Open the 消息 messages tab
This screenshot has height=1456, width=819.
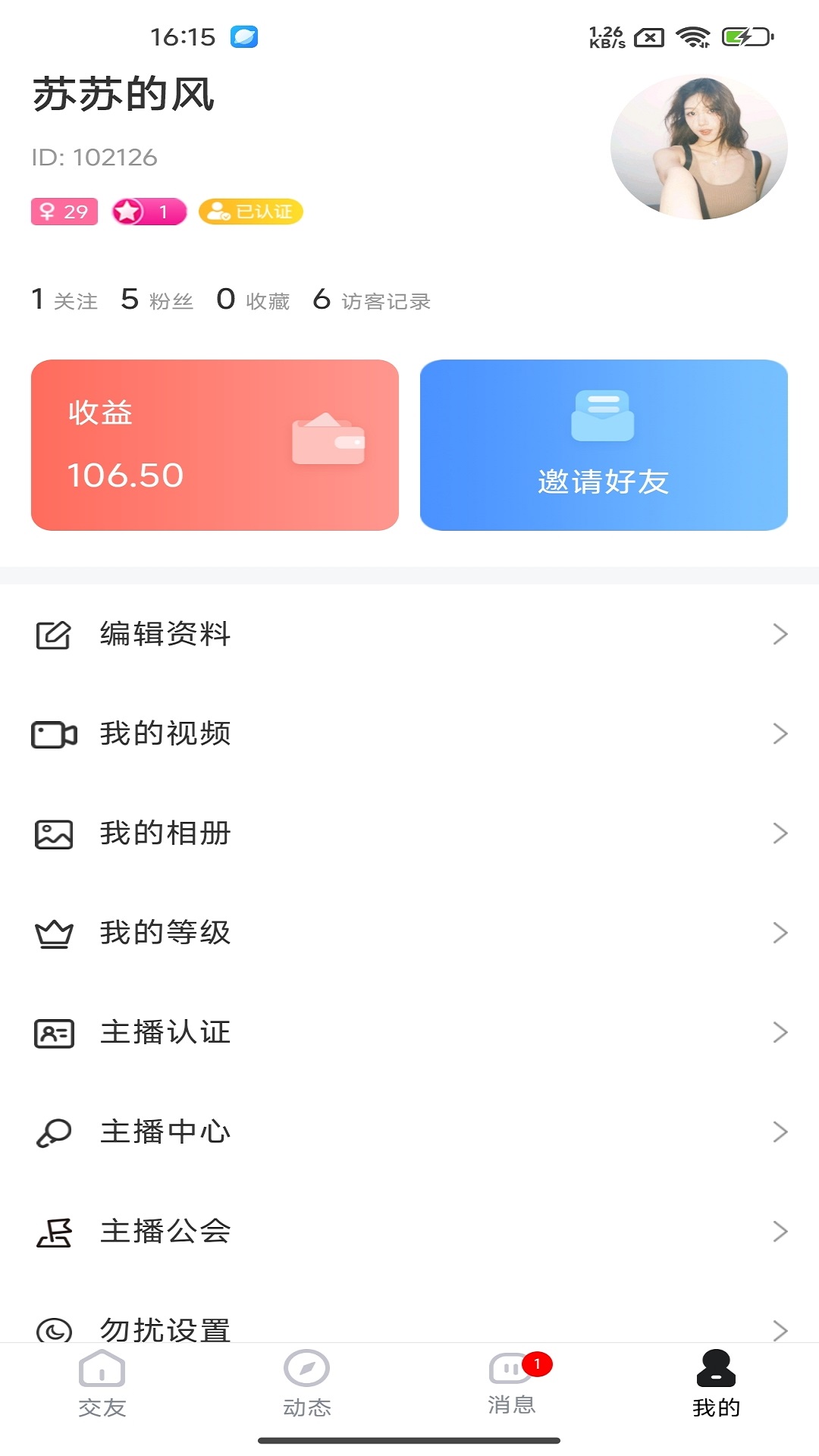click(x=512, y=1384)
